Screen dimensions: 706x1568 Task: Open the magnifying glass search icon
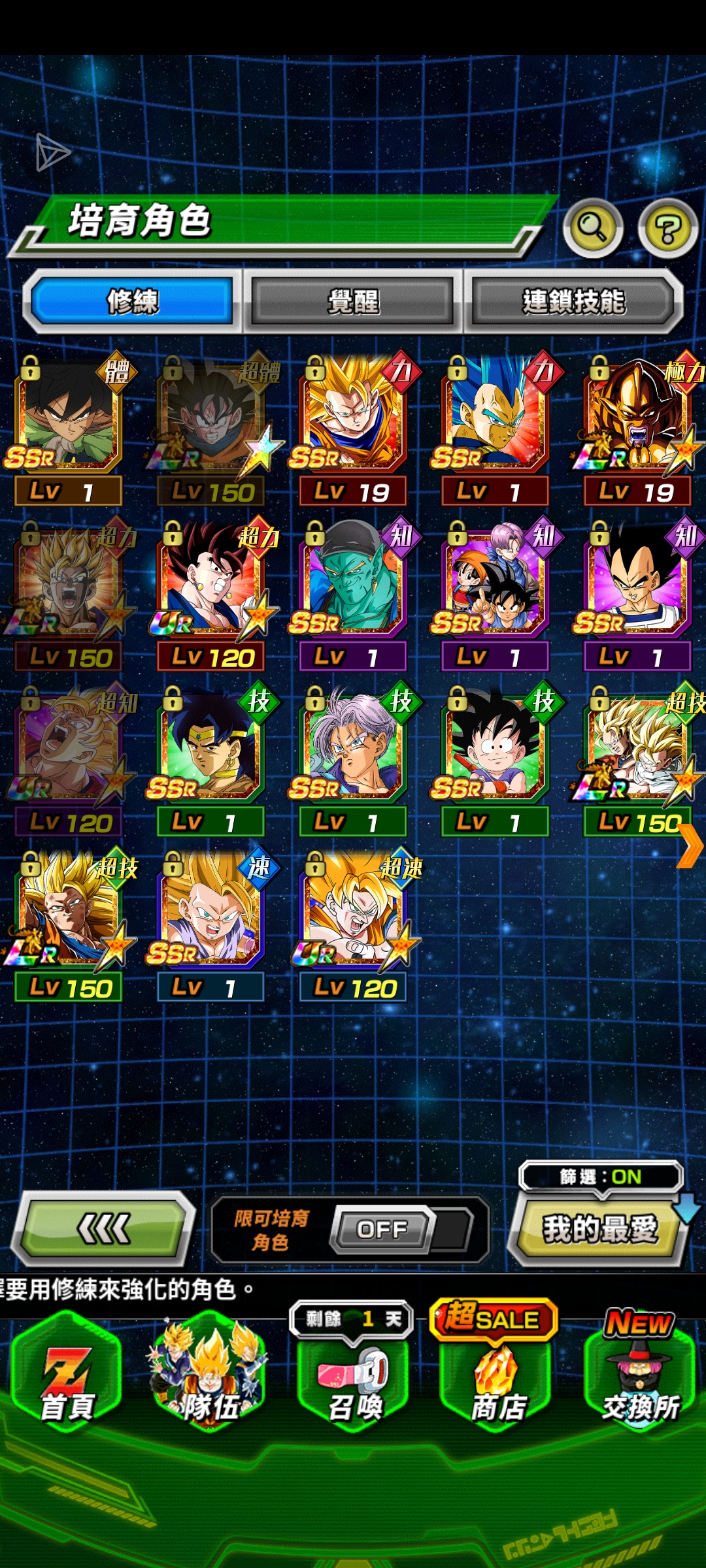(x=592, y=227)
